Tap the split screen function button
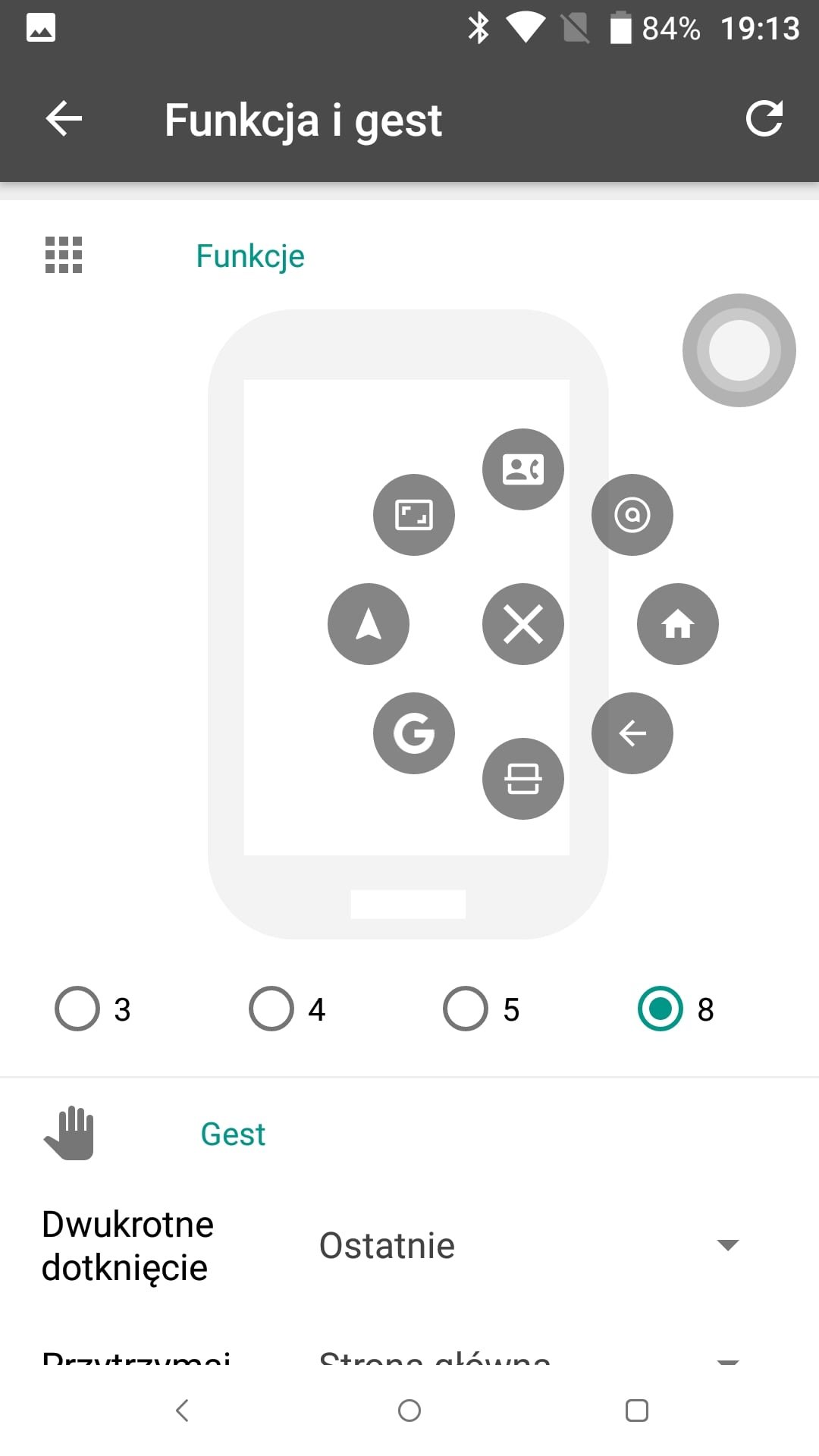The width and height of the screenshot is (819, 1456). click(523, 779)
